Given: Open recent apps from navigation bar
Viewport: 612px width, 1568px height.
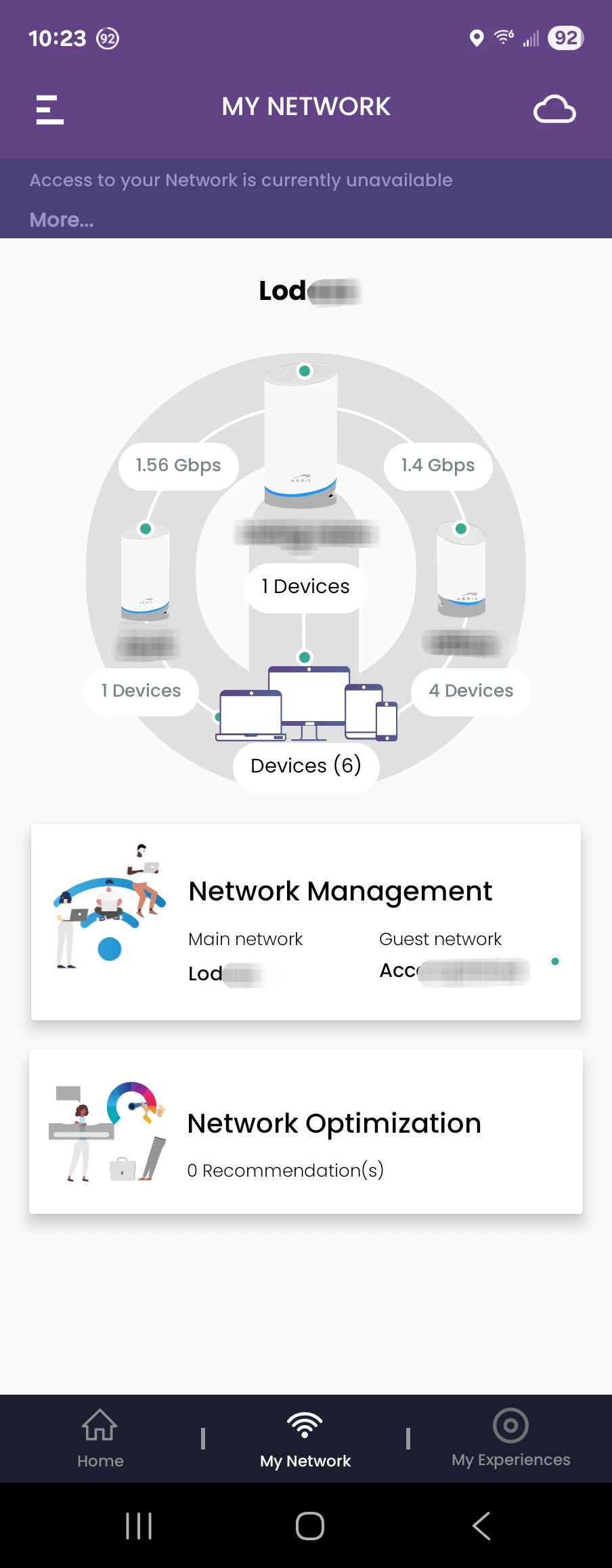Looking at the screenshot, I should click(139, 1526).
